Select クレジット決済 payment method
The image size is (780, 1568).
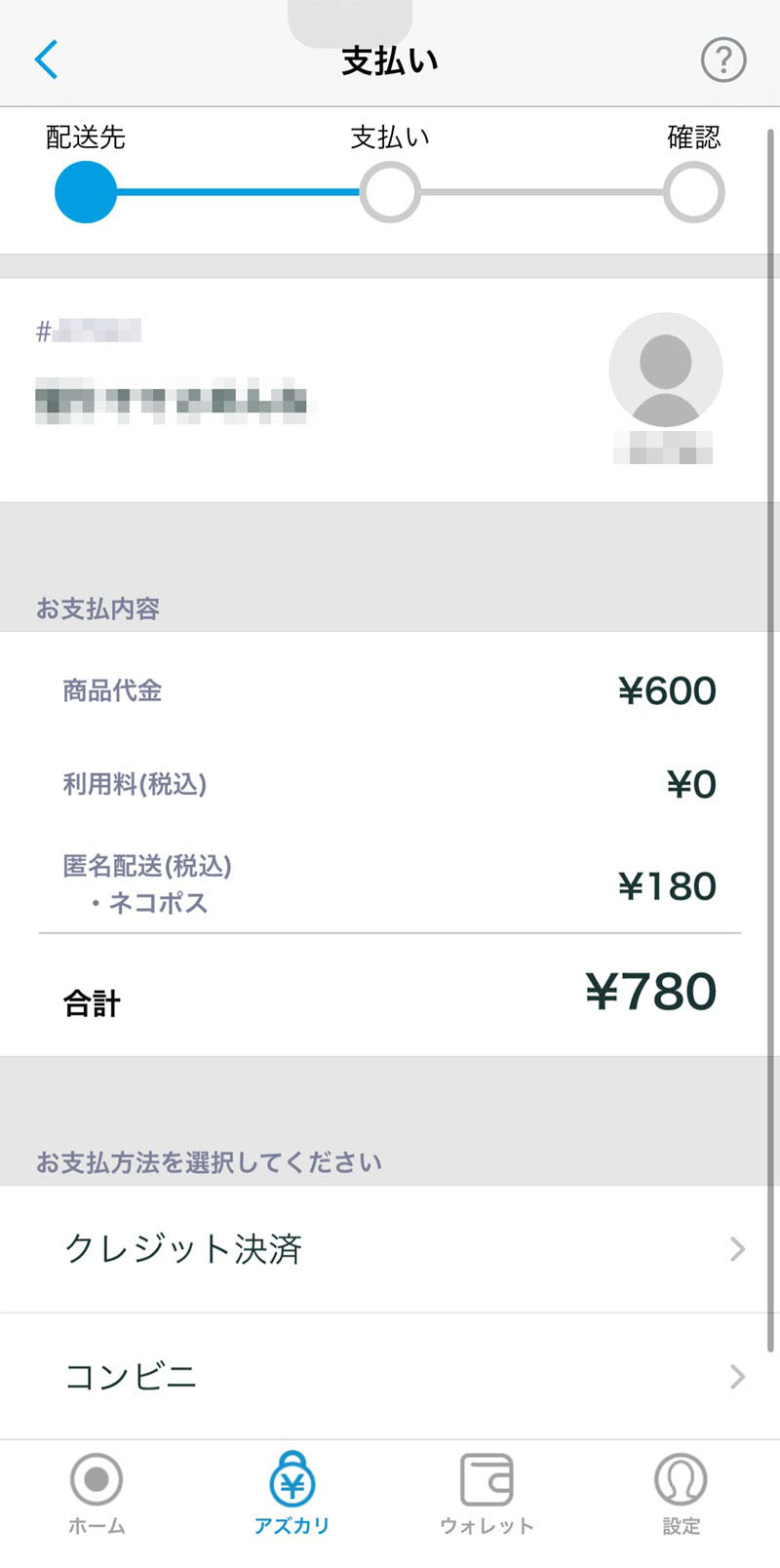click(390, 1249)
